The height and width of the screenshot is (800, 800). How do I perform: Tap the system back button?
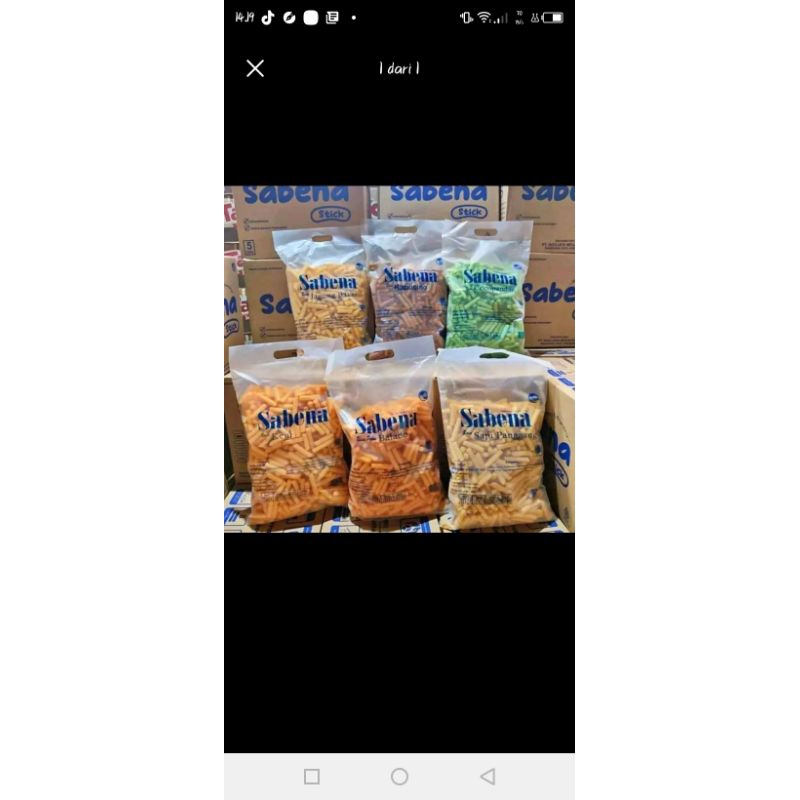(x=487, y=776)
